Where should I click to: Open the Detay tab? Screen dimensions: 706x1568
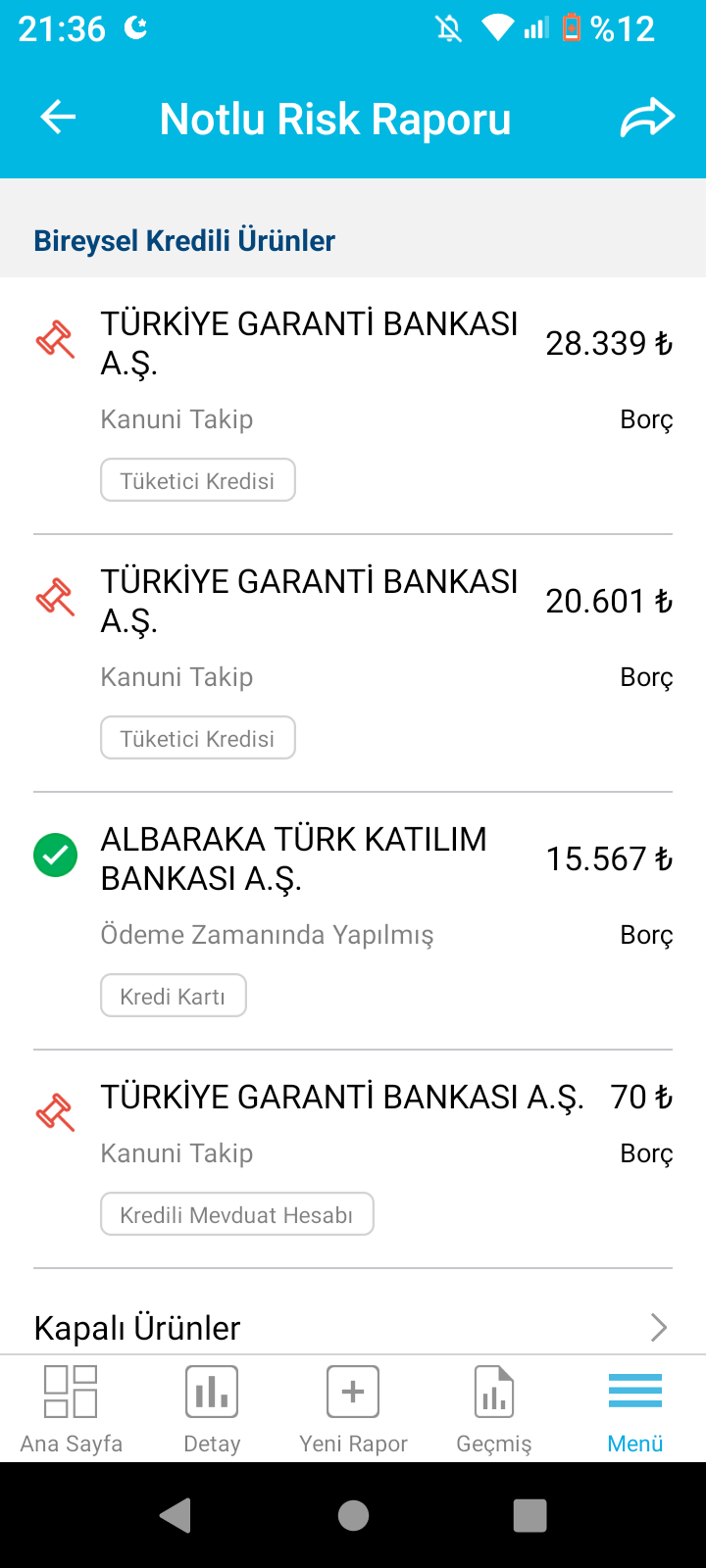point(212,1409)
